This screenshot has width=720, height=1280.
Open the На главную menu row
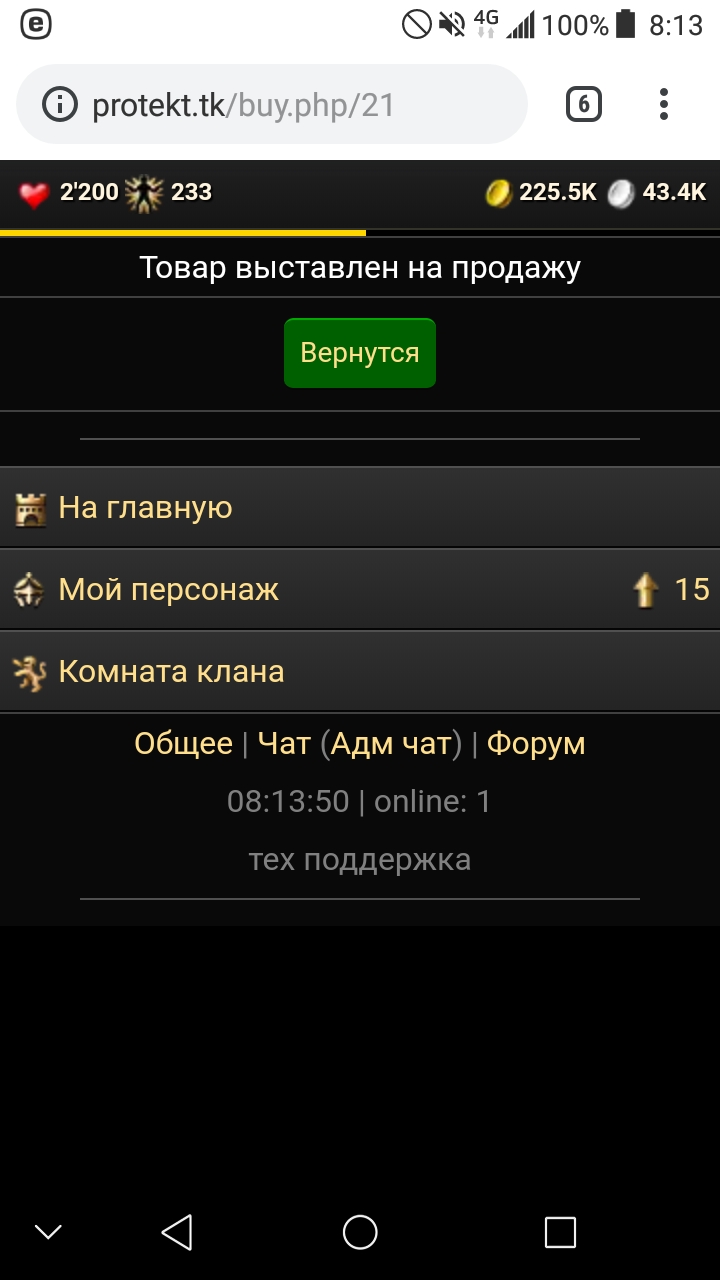360,508
